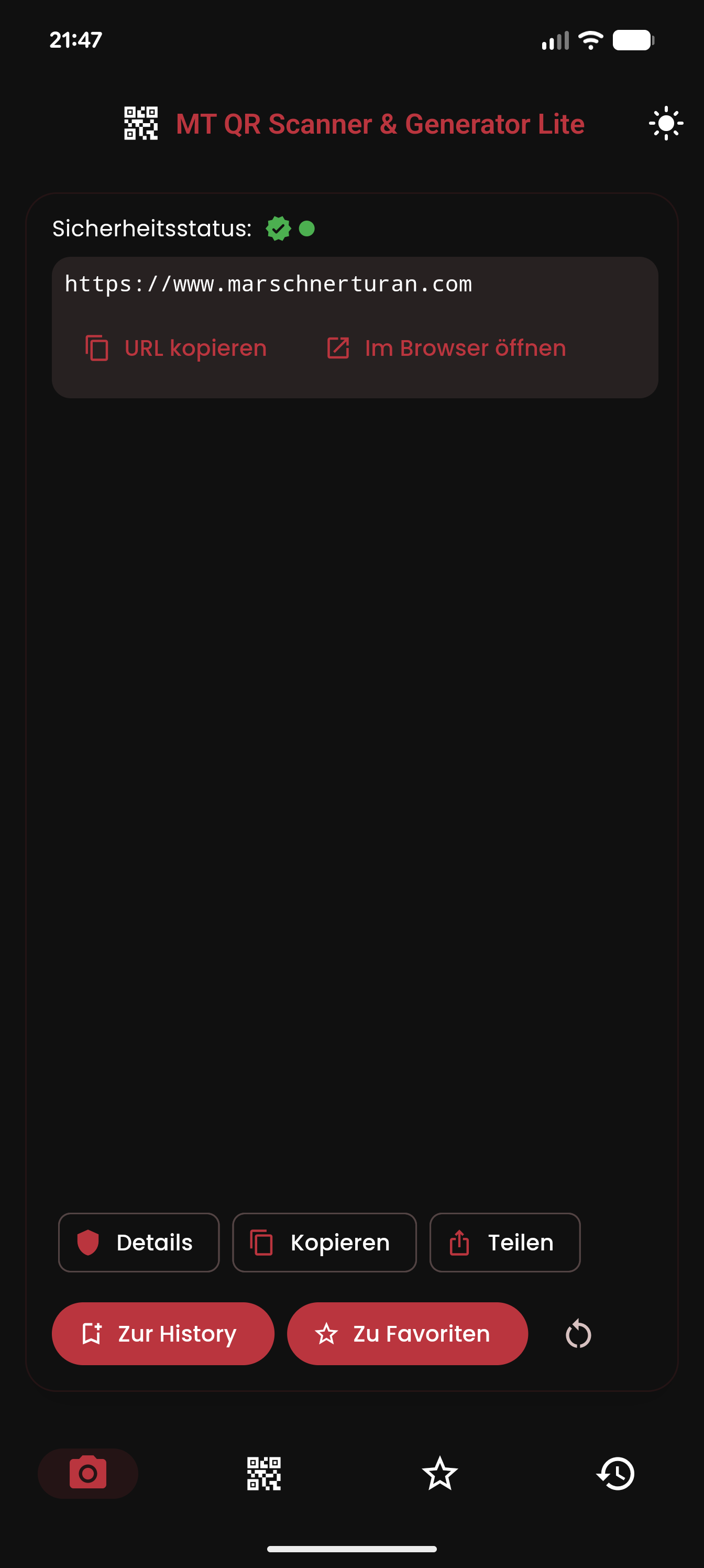Image resolution: width=704 pixels, height=1568 pixels.
Task: Switch to the favorites star tab
Action: (x=439, y=1474)
